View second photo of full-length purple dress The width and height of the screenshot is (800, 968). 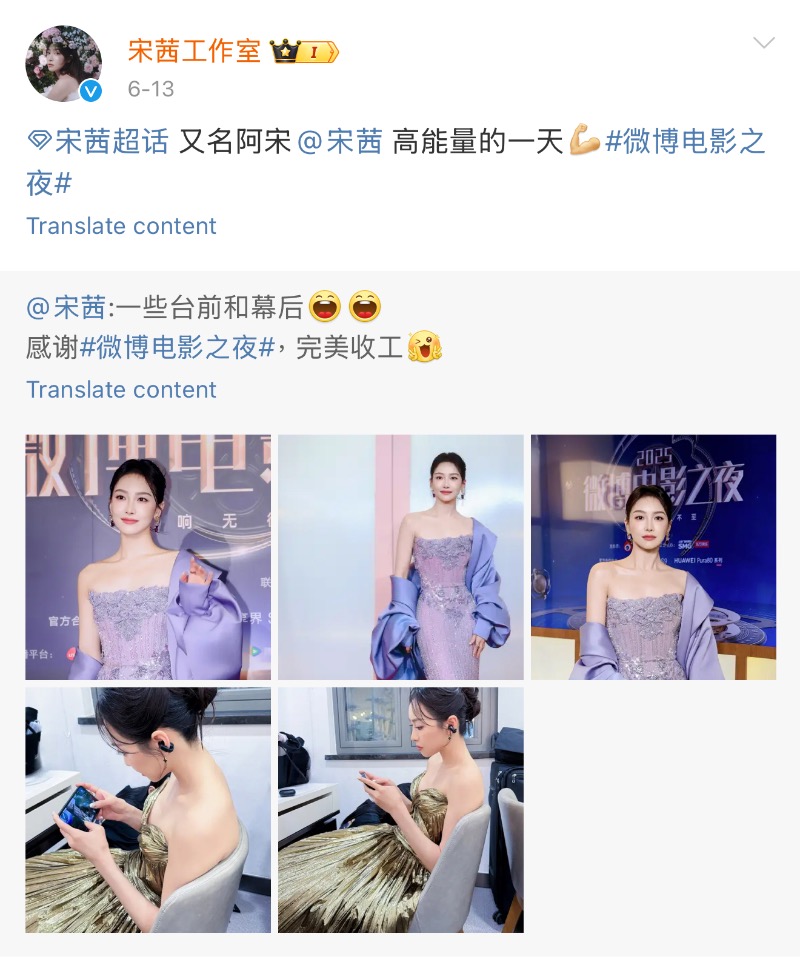tap(400, 557)
